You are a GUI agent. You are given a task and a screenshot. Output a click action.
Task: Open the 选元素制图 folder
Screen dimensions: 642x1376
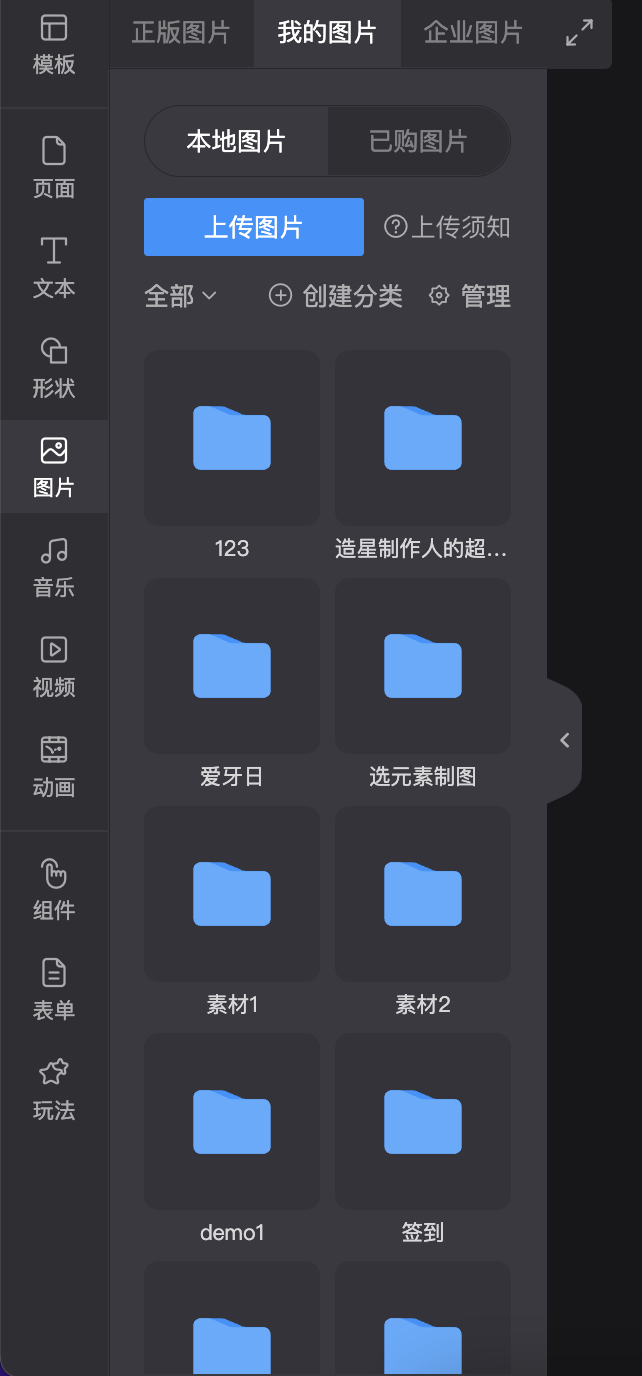pos(423,683)
